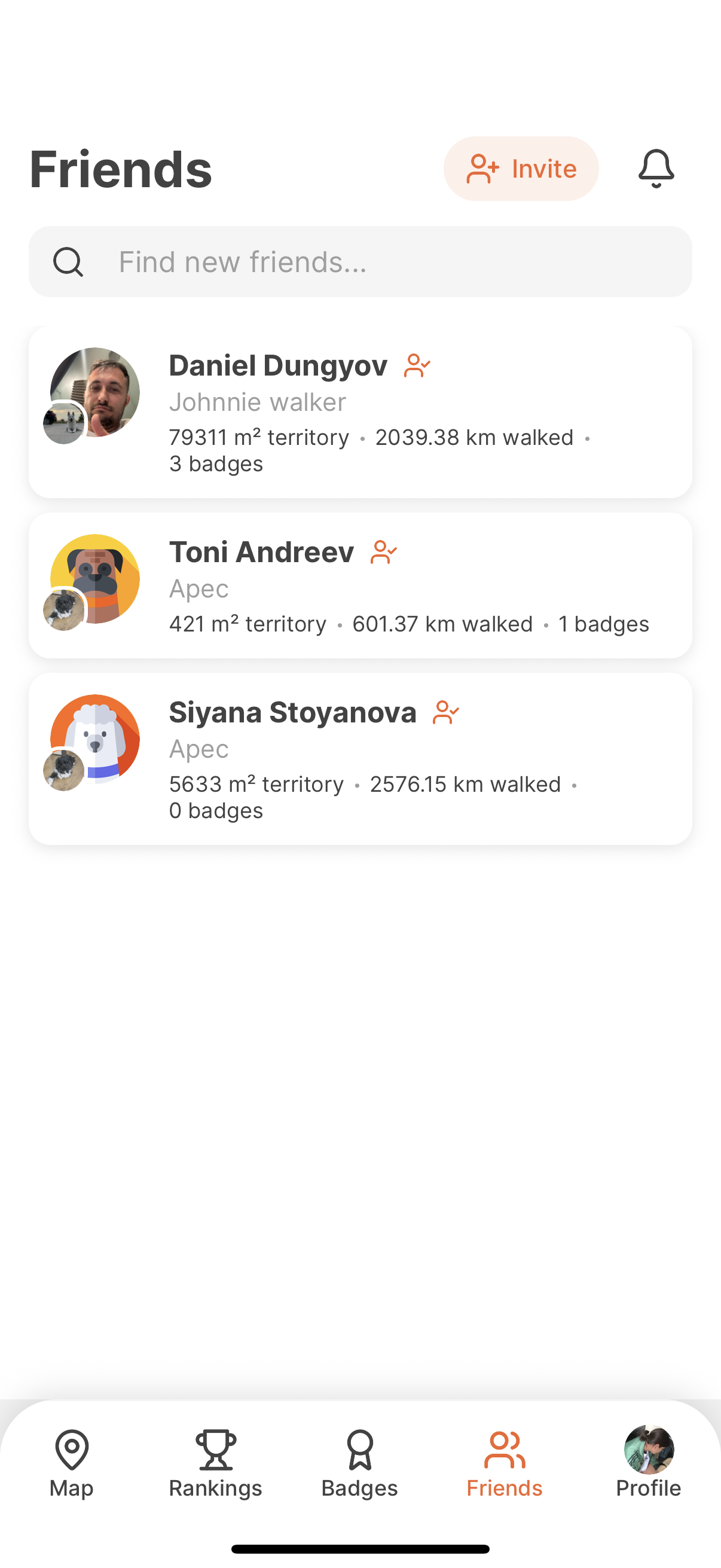Open the Profile tab

649,1463
